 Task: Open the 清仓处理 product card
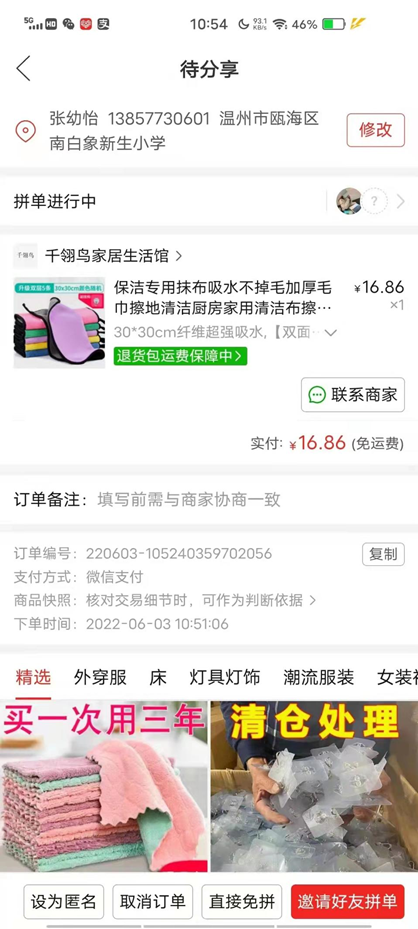click(x=314, y=786)
